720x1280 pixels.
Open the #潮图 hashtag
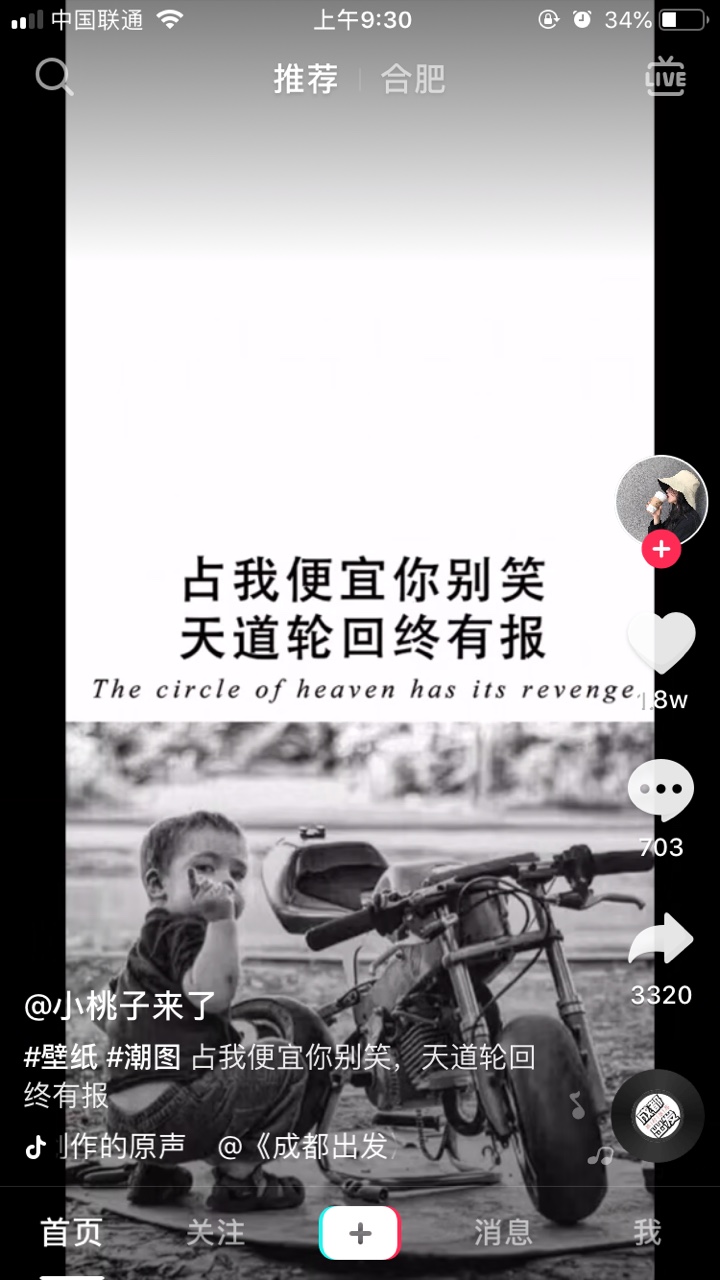click(144, 1057)
